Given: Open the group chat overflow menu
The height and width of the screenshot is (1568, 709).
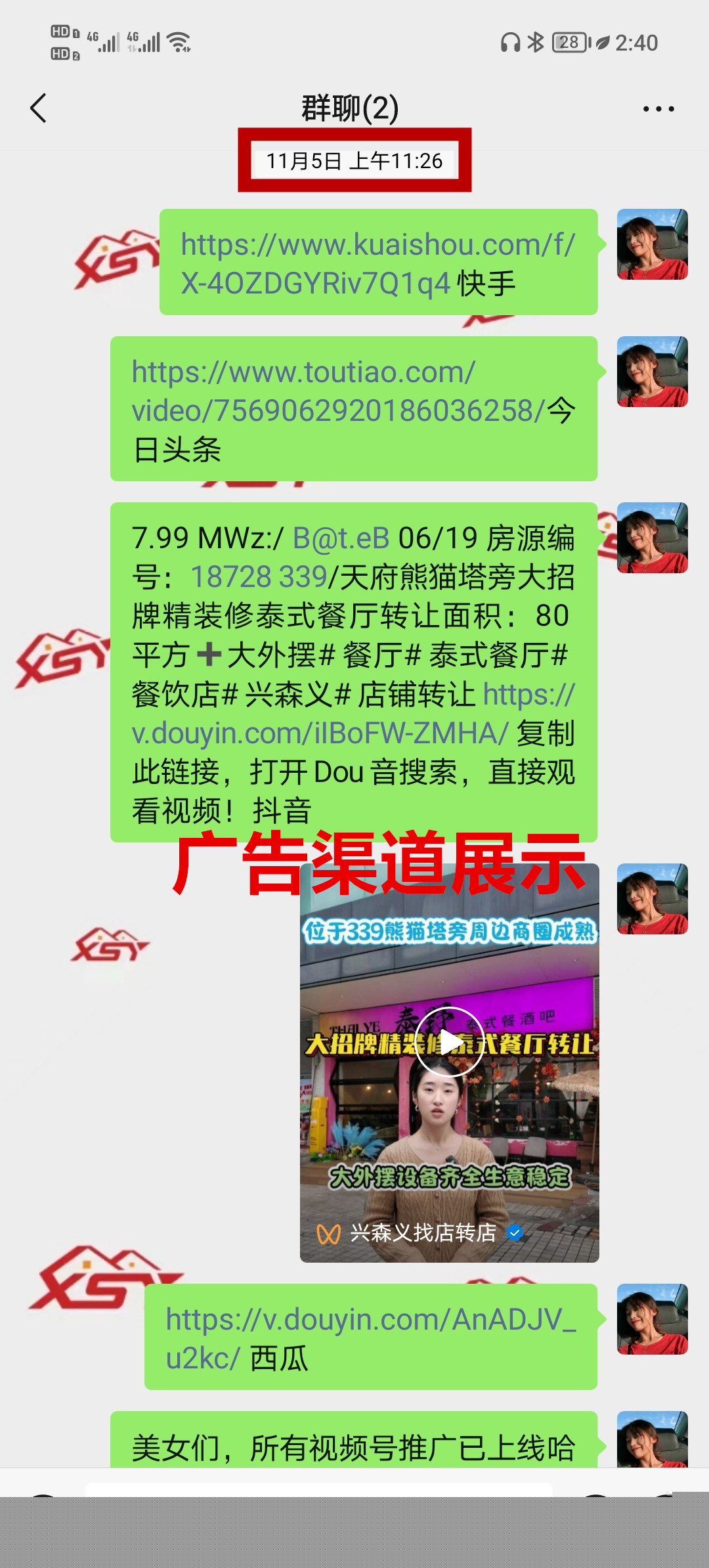Looking at the screenshot, I should 658,109.
